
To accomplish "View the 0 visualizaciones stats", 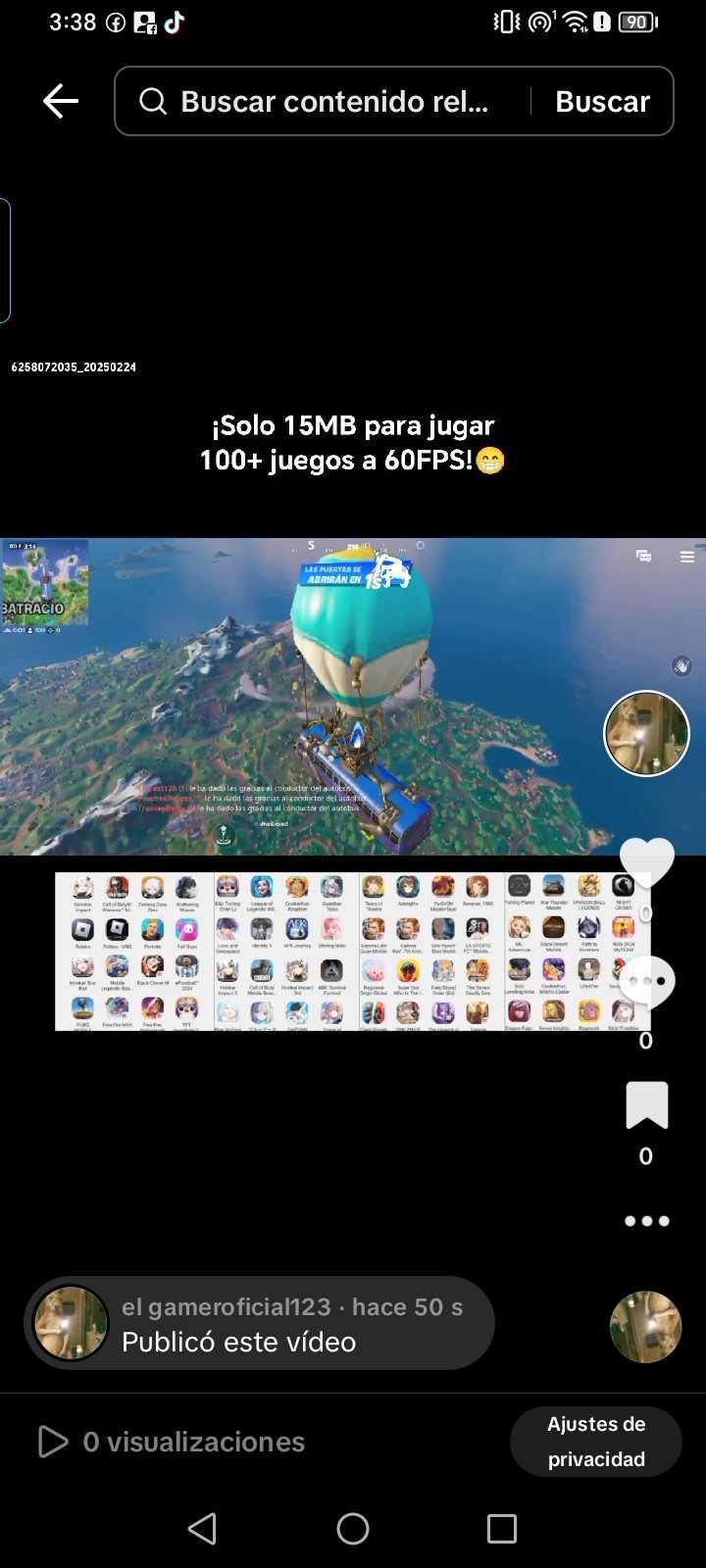I will (172, 1442).
